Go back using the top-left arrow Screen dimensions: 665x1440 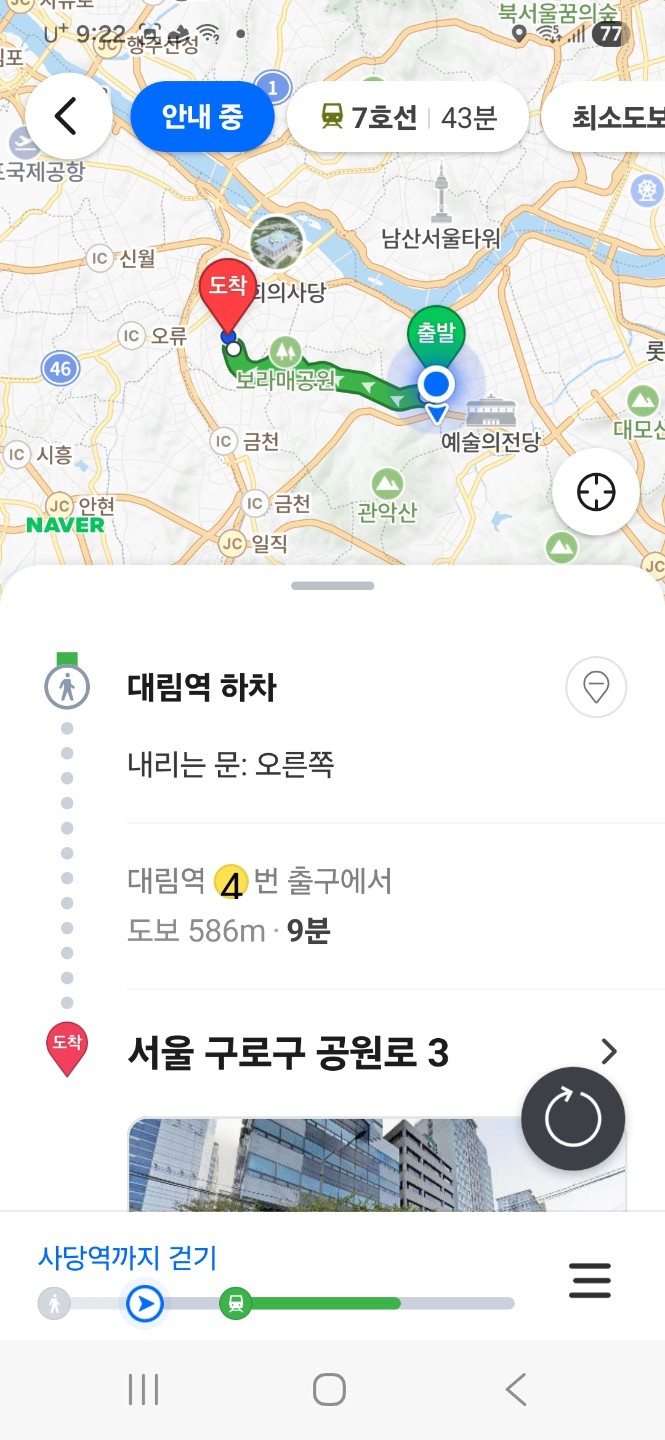coord(67,116)
